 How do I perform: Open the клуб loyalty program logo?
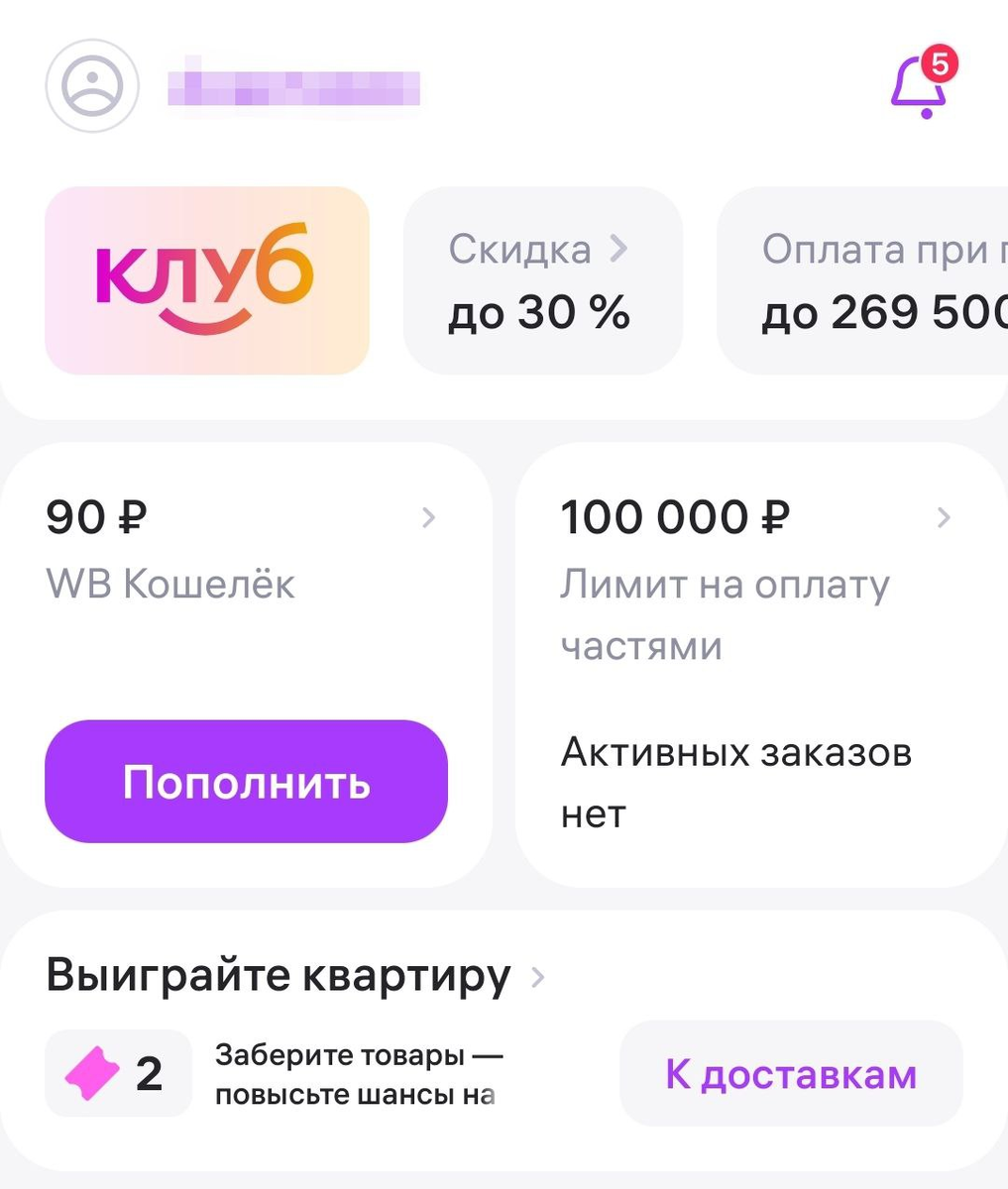[206, 280]
